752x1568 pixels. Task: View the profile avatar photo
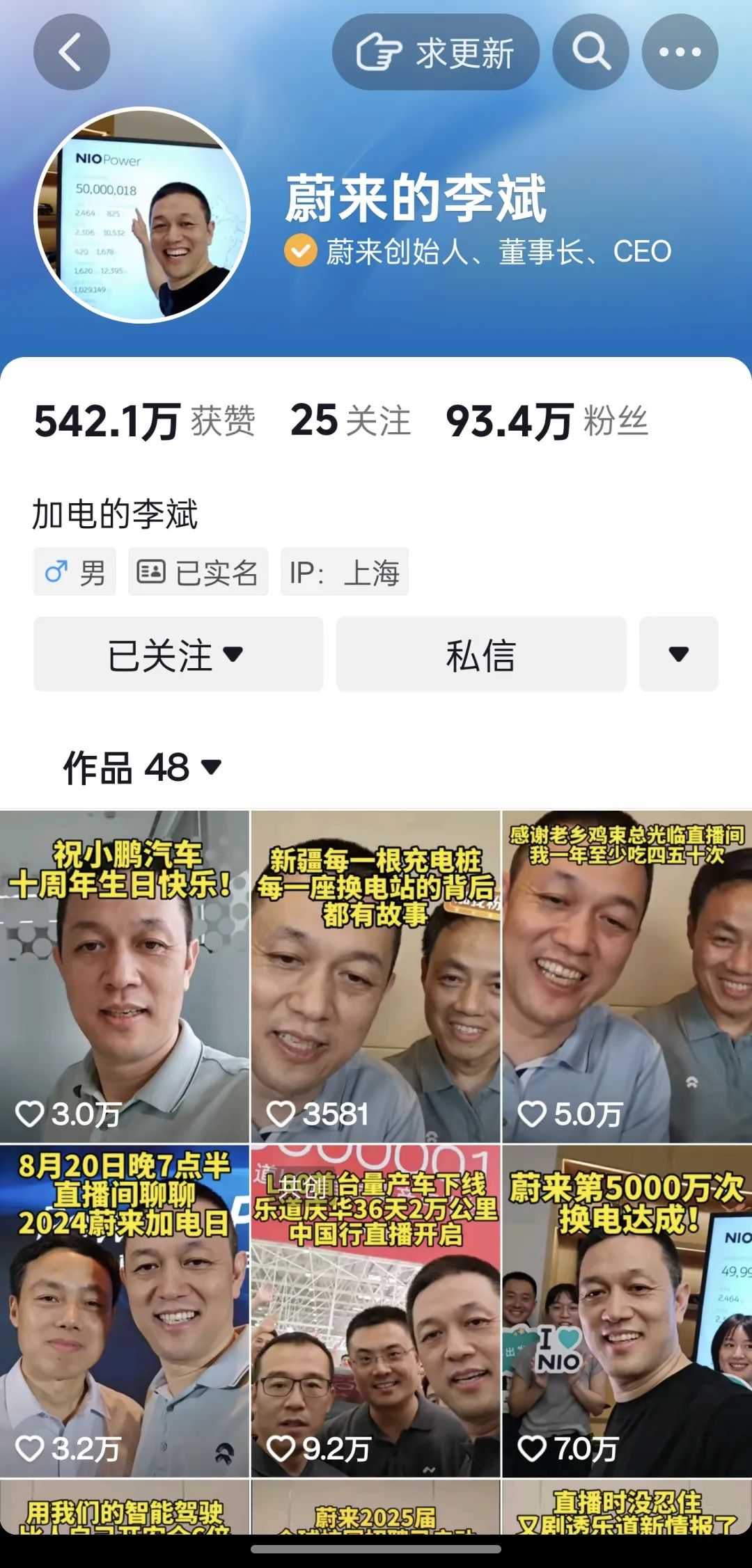coord(142,215)
